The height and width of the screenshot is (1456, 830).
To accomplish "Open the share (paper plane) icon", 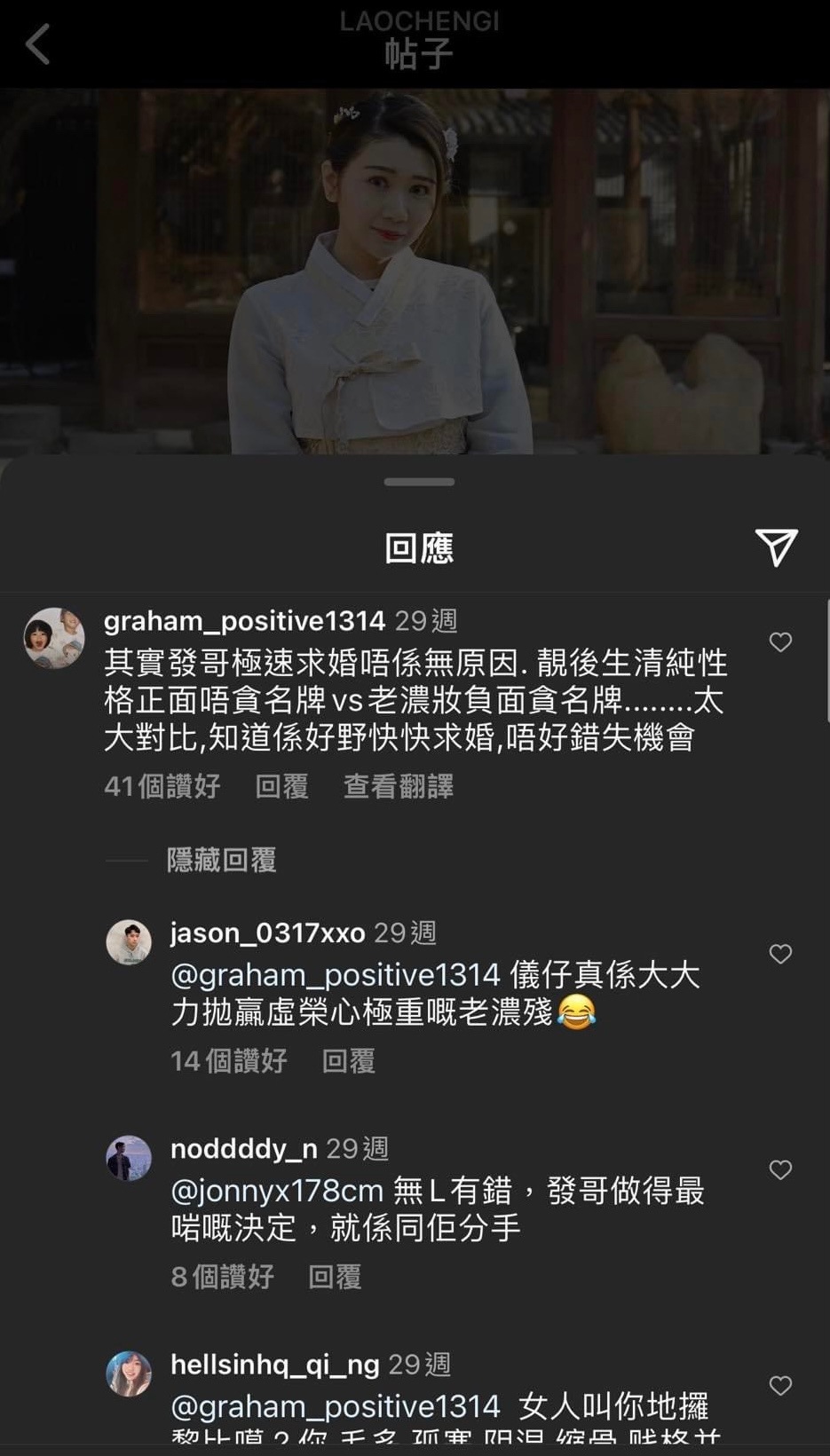I will pyautogui.click(x=779, y=547).
